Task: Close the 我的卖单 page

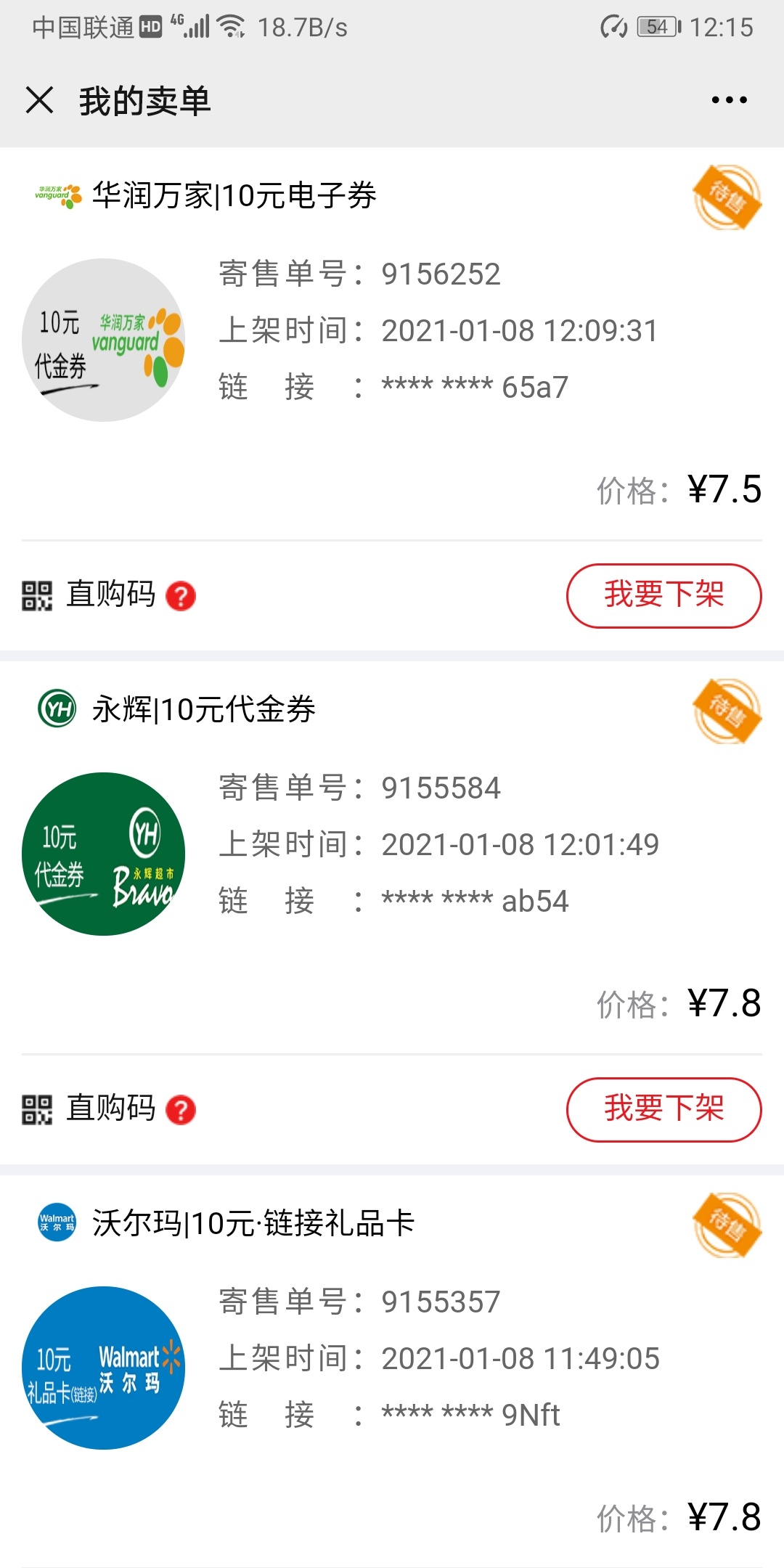Action: pyautogui.click(x=39, y=100)
